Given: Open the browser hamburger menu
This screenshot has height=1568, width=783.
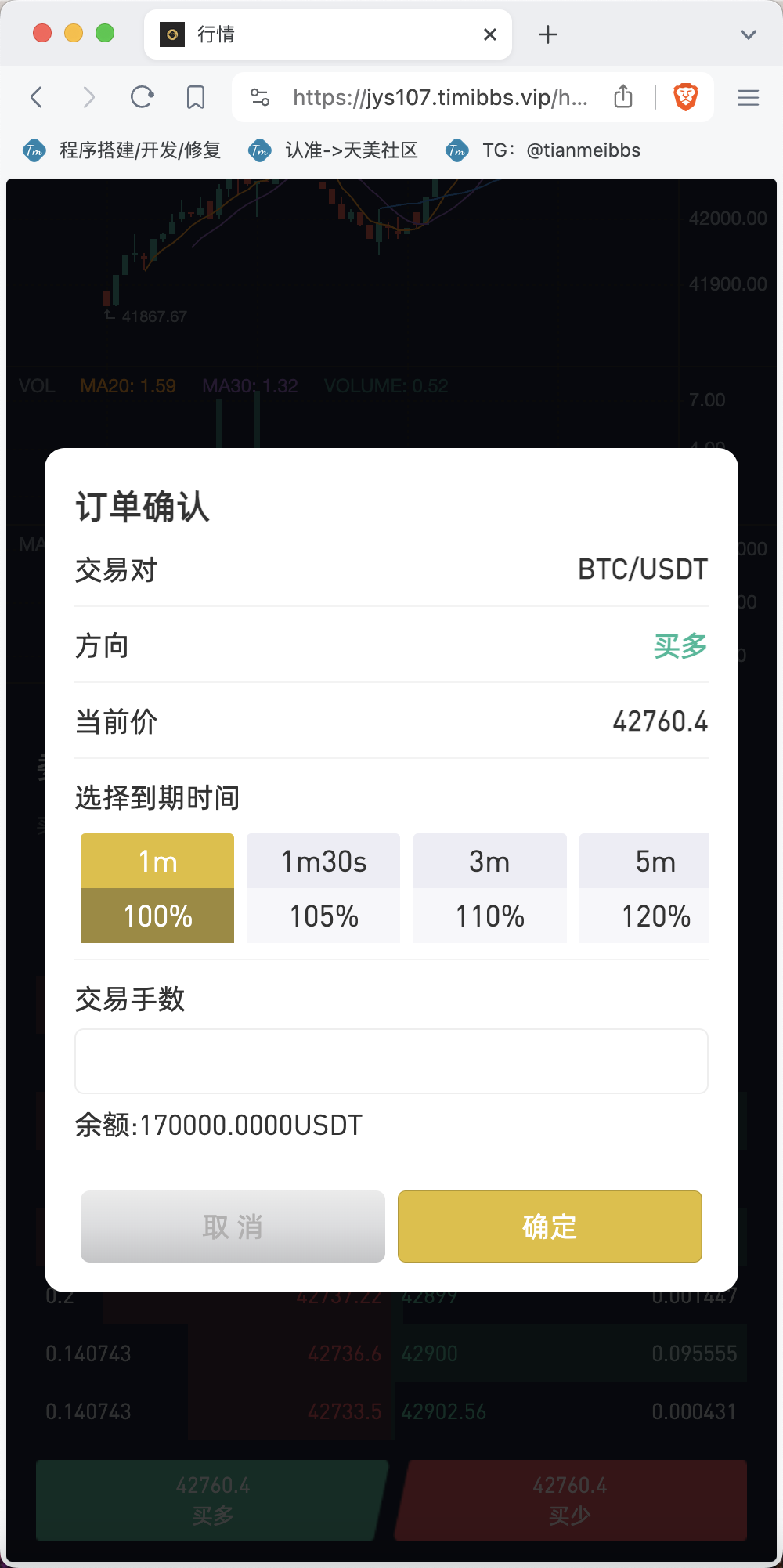Looking at the screenshot, I should pyautogui.click(x=749, y=97).
